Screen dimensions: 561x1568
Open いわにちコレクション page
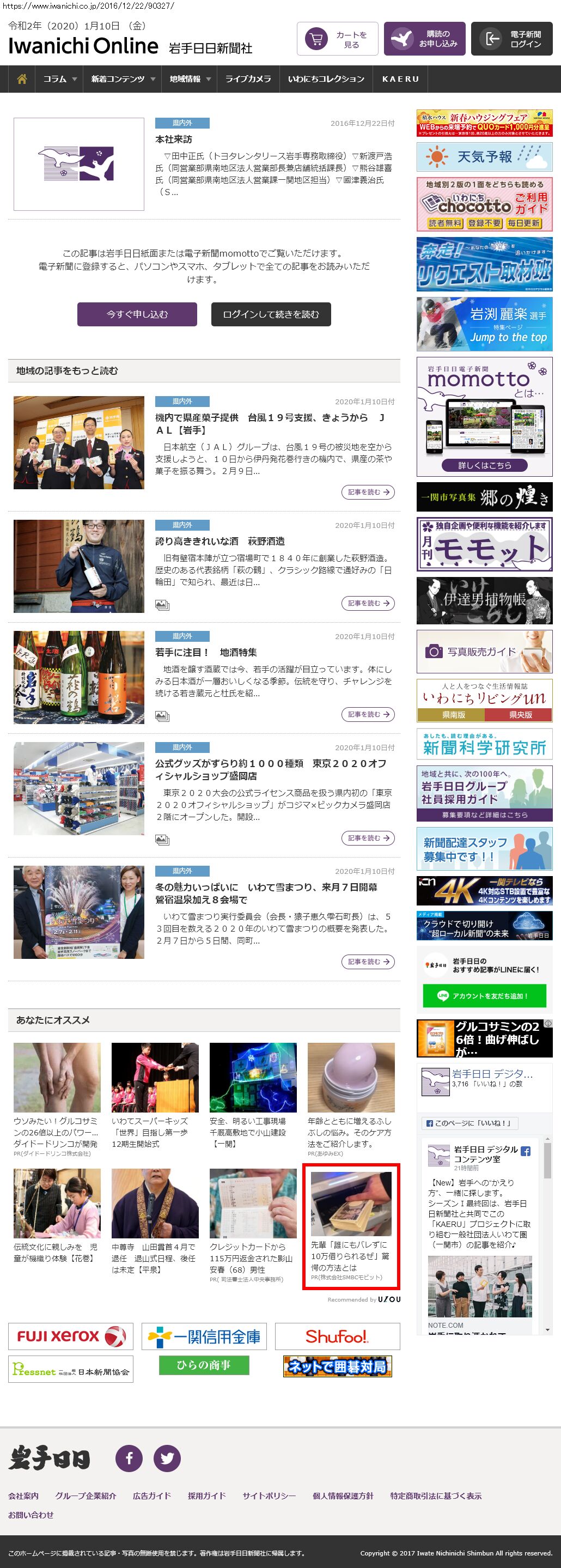pyautogui.click(x=326, y=79)
